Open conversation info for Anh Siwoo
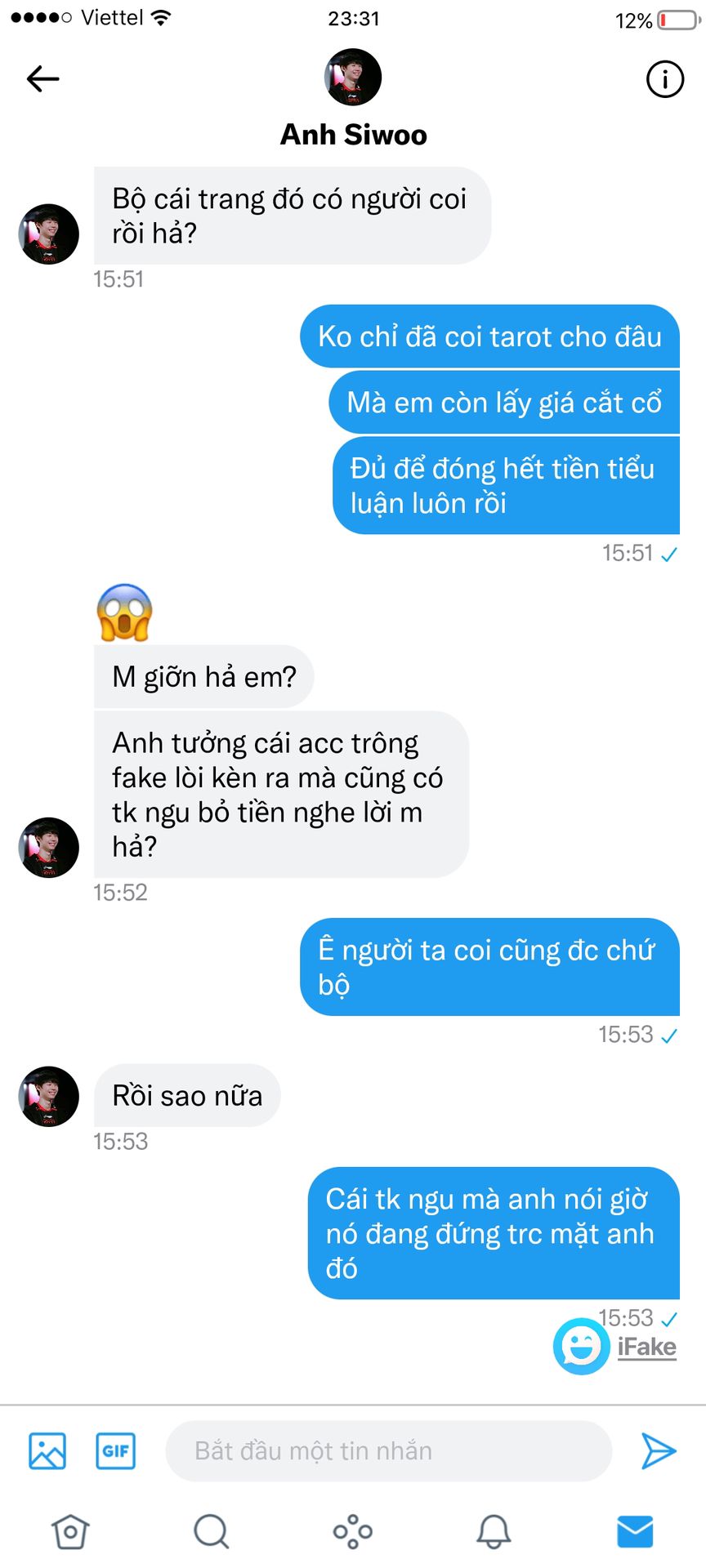This screenshot has width=706, height=1568. pyautogui.click(x=664, y=79)
